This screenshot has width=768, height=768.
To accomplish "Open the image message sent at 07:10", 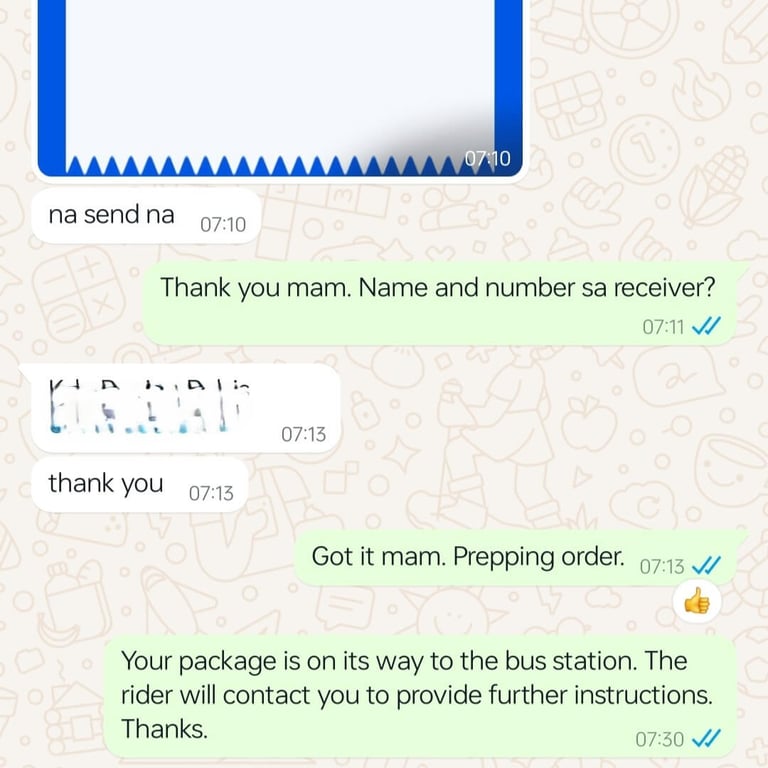I will pos(281,80).
